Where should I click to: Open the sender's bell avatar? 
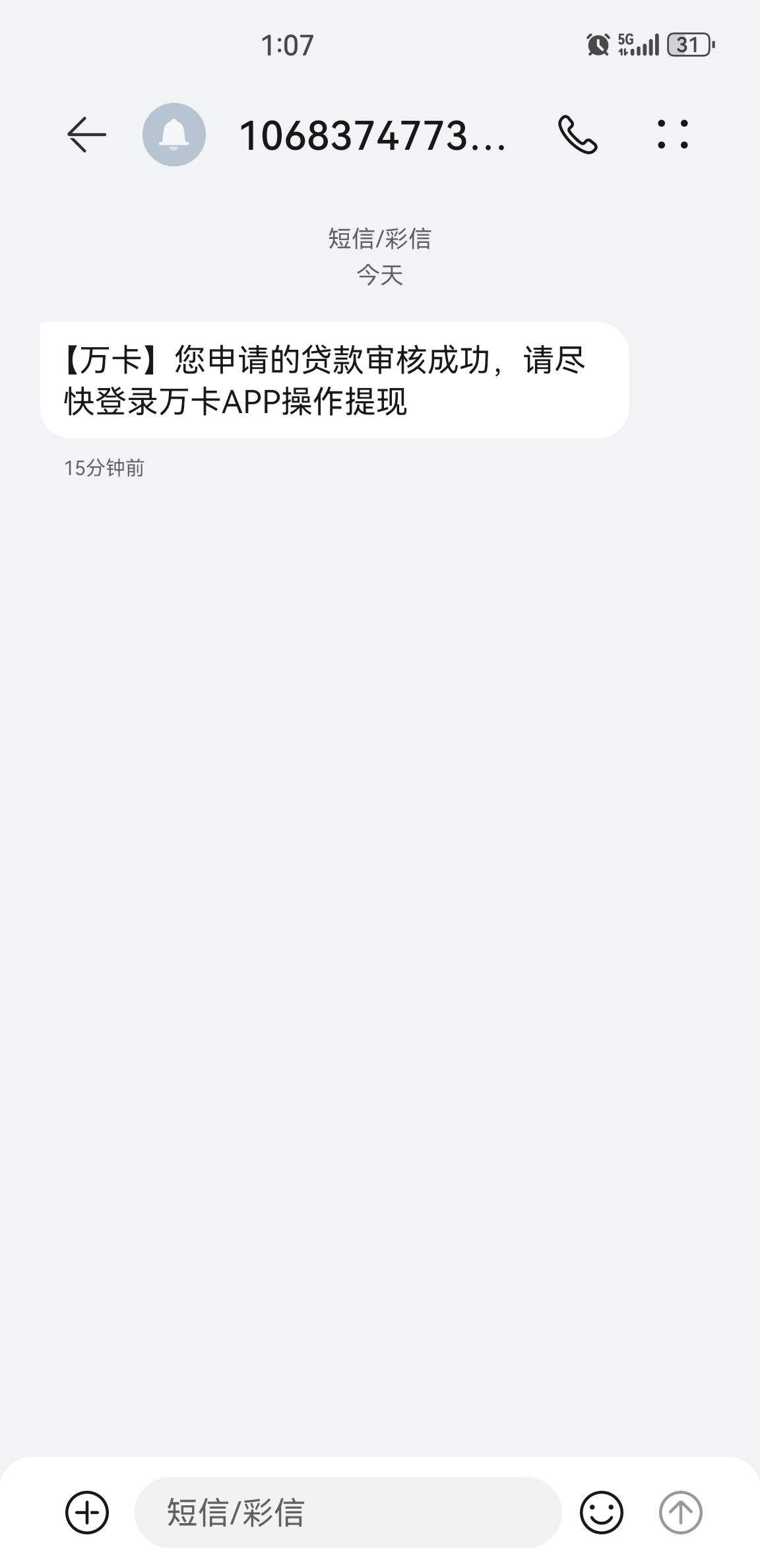(174, 135)
